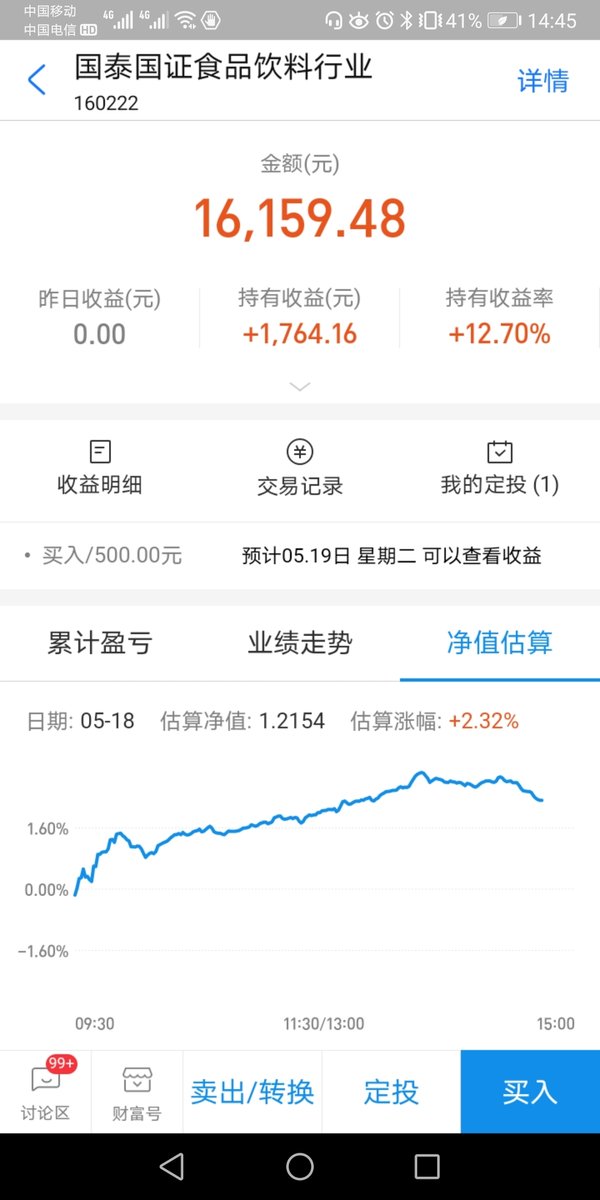Go back using the top-left arrow
The height and width of the screenshot is (1200, 600).
click(x=37, y=80)
